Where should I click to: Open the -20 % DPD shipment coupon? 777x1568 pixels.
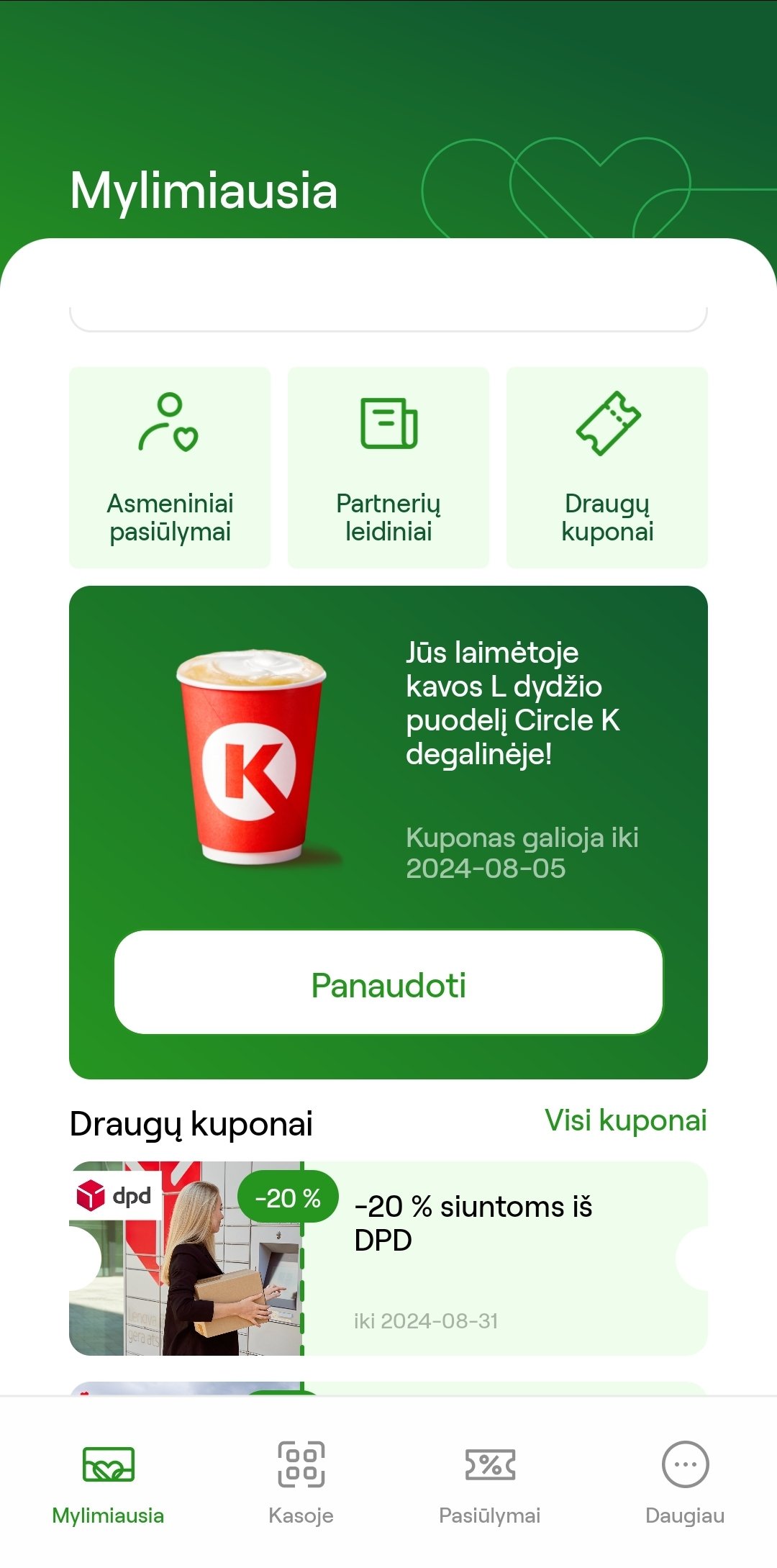pyautogui.click(x=388, y=1259)
